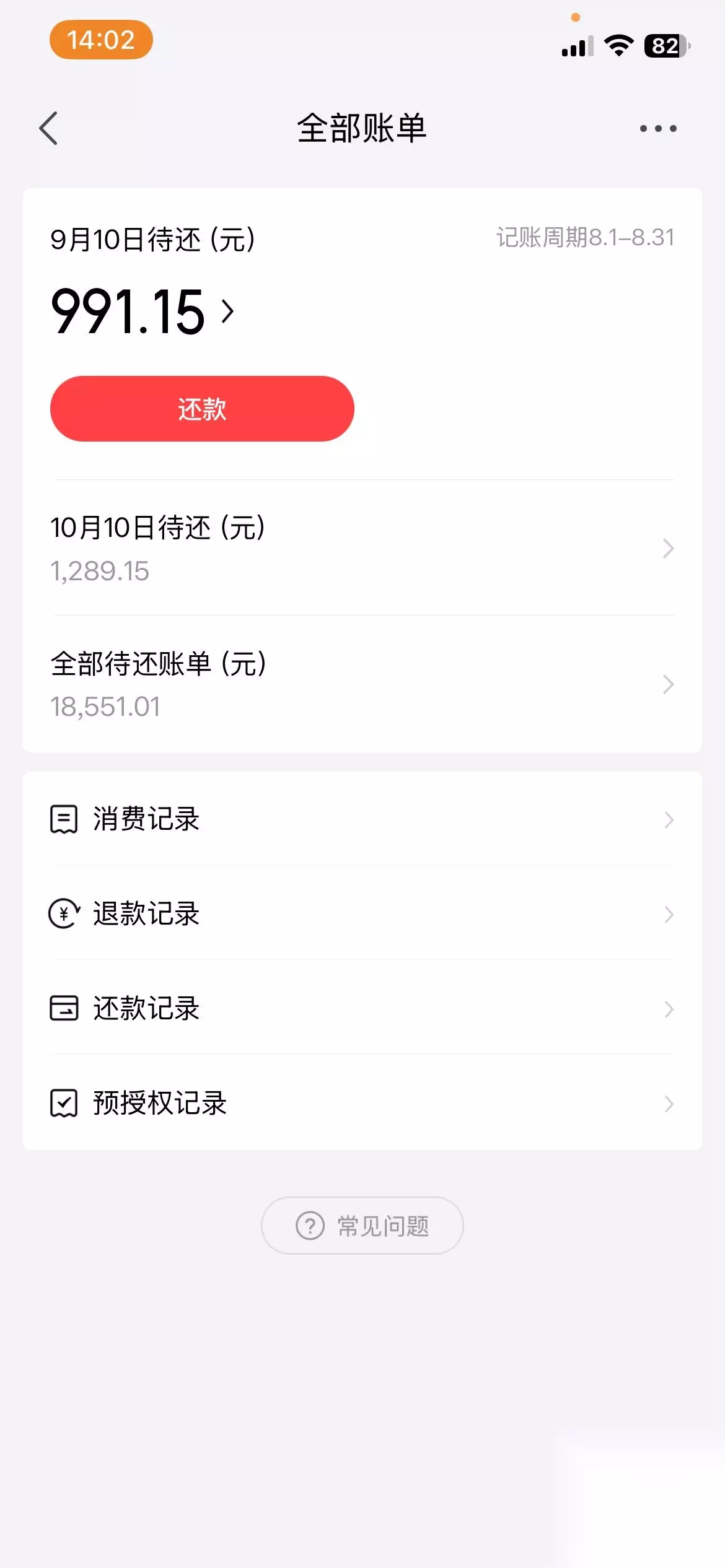Tap the red 还款 repay button
Image resolution: width=725 pixels, height=1568 pixels.
[x=202, y=409]
